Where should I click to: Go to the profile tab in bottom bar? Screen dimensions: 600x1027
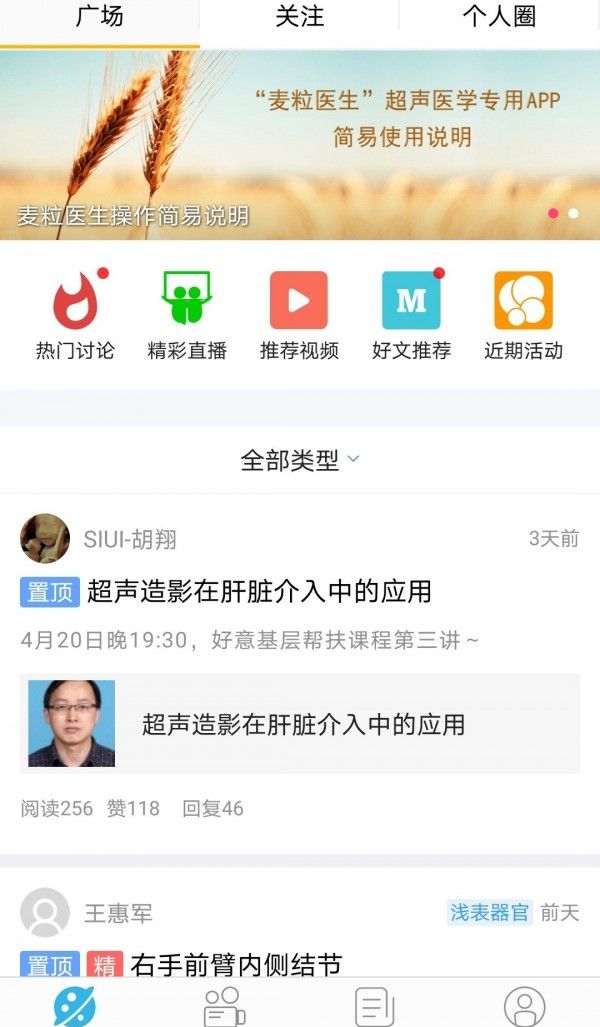pos(524,1005)
